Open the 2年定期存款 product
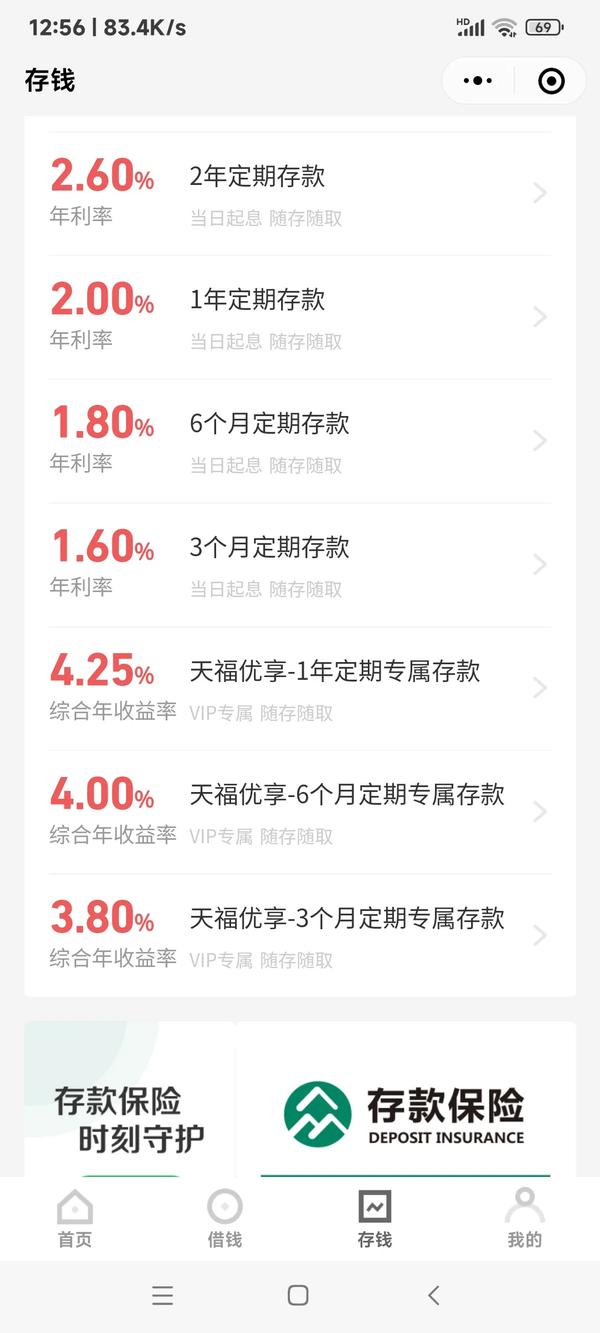The height and width of the screenshot is (1333, 600). [300, 193]
